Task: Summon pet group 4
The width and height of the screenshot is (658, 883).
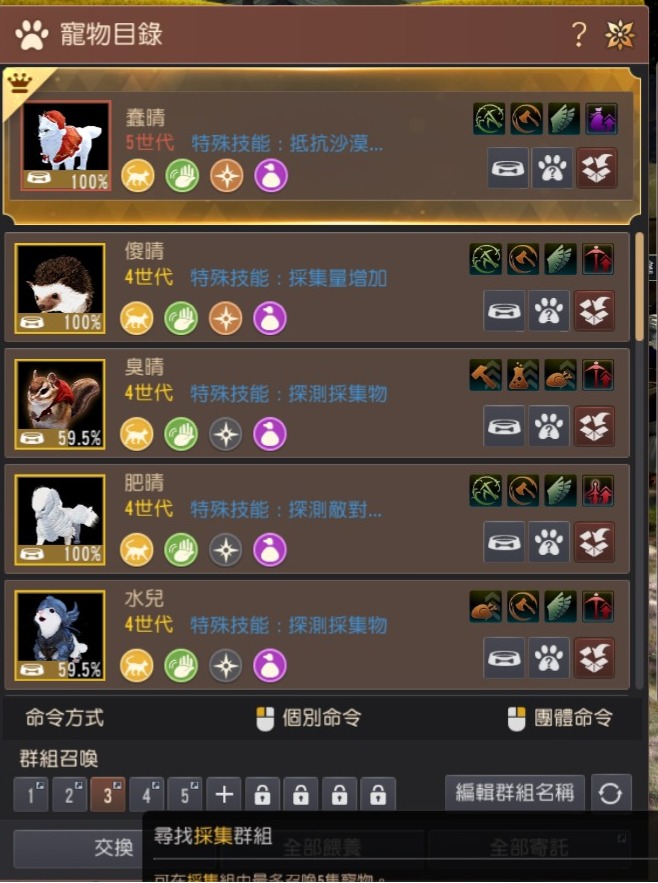Action: [x=146, y=795]
